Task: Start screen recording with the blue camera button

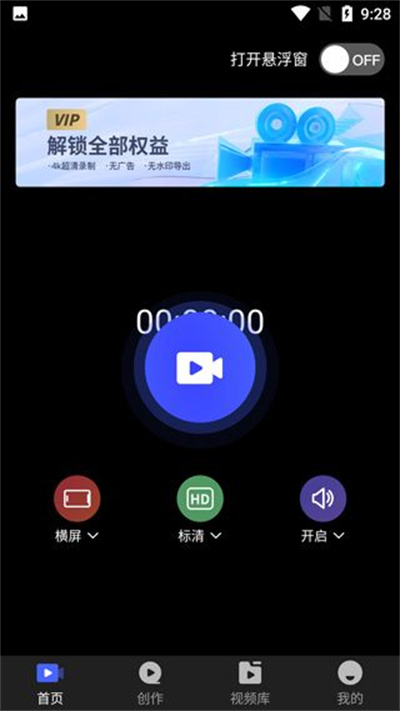Action: (x=200, y=368)
